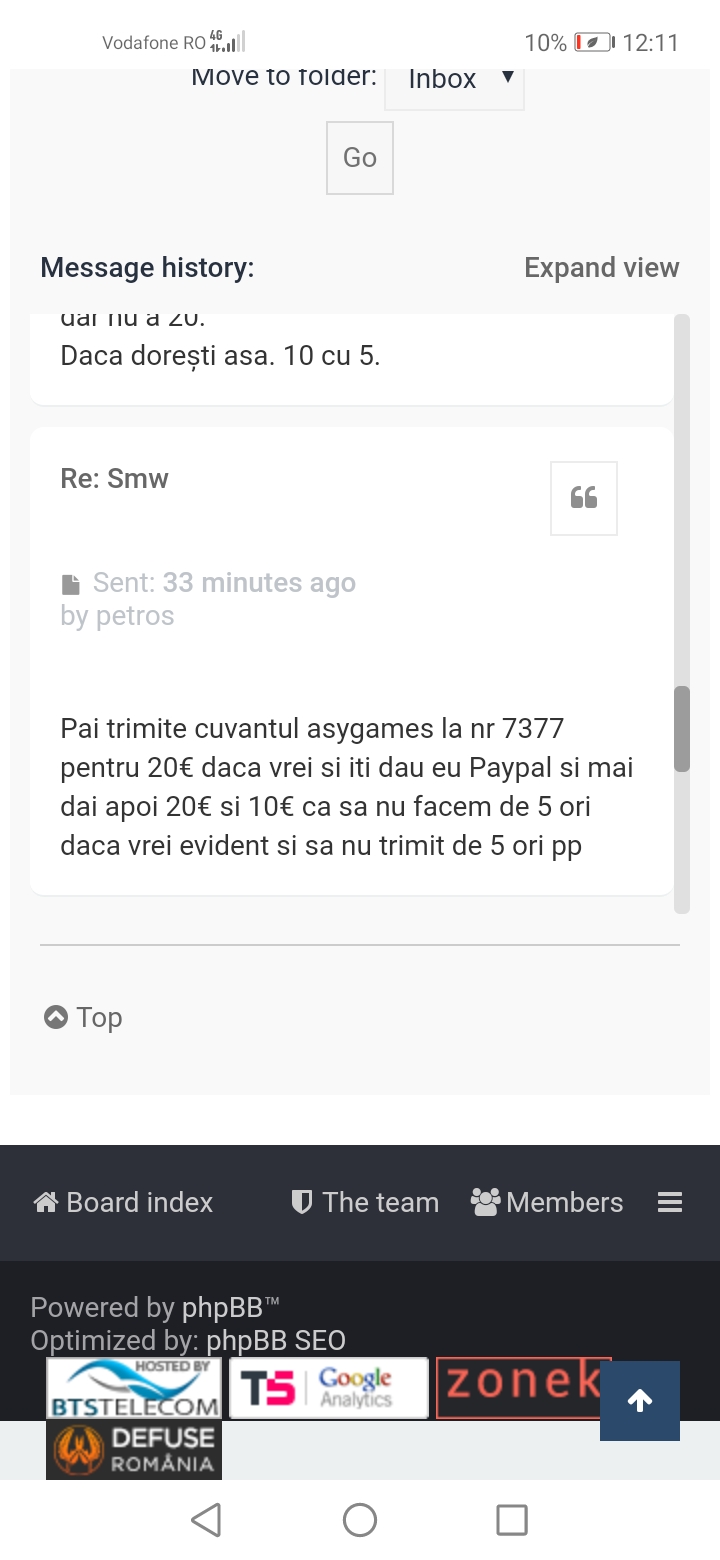Open The team page
The width and height of the screenshot is (720, 1560).
click(365, 1203)
